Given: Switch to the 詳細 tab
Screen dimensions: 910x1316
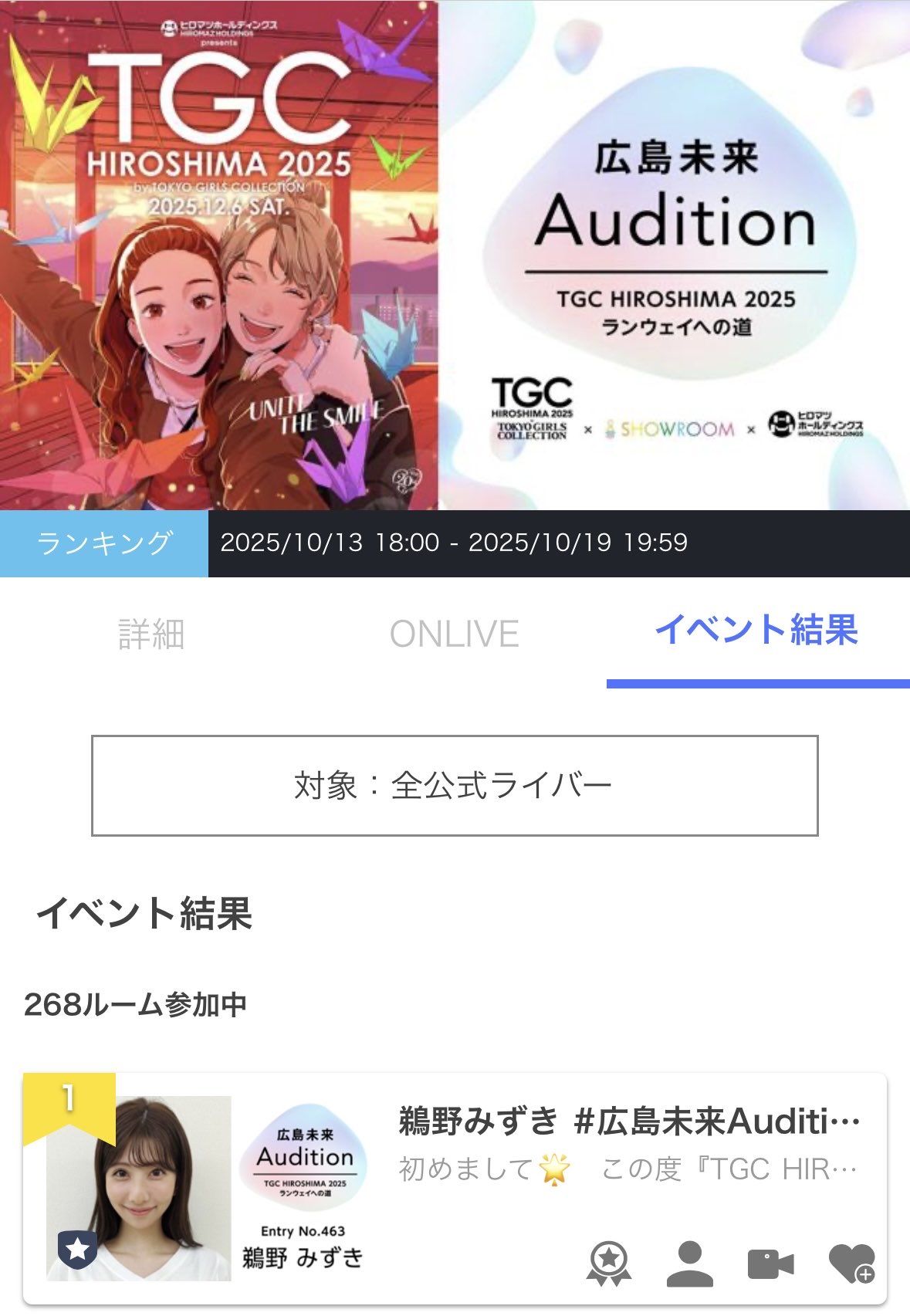Looking at the screenshot, I should (151, 634).
